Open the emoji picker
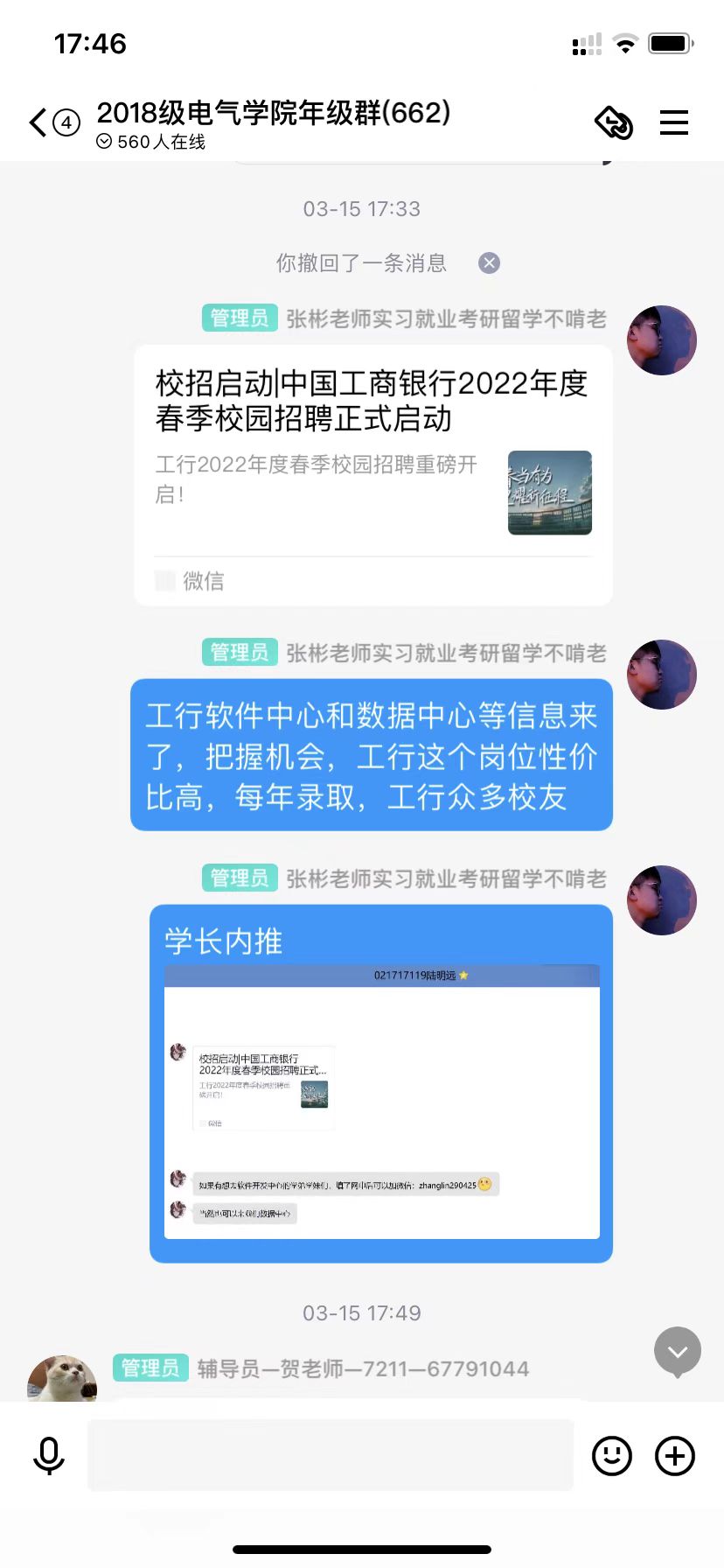 point(612,1456)
